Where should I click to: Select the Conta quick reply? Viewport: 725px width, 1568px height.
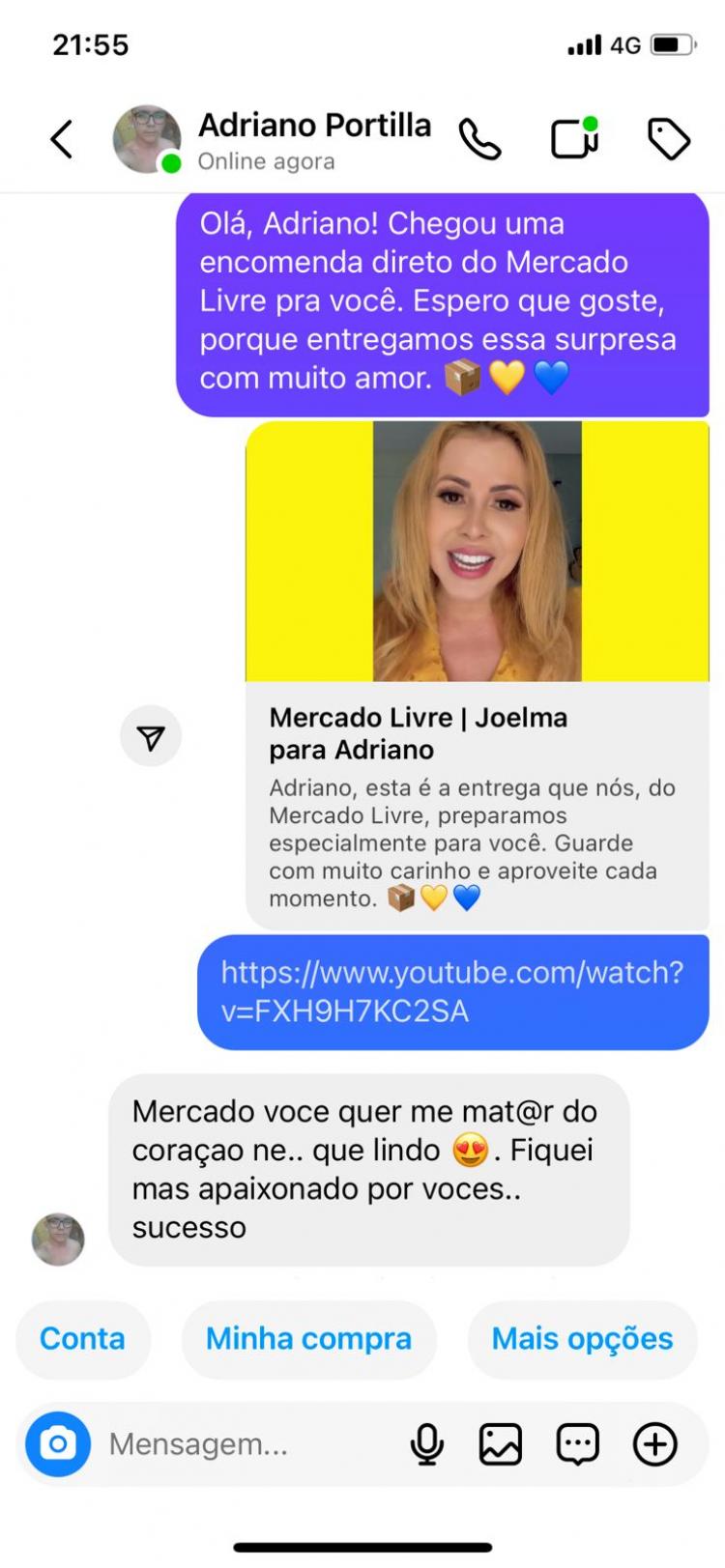(82, 1339)
